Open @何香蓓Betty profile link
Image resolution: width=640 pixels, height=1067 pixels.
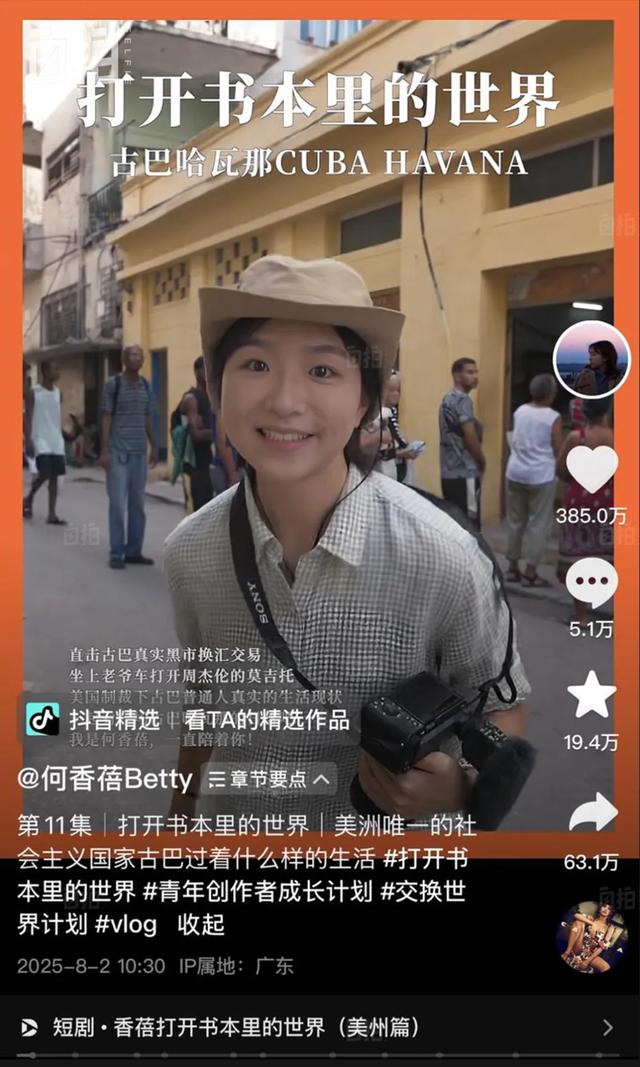coord(105,778)
